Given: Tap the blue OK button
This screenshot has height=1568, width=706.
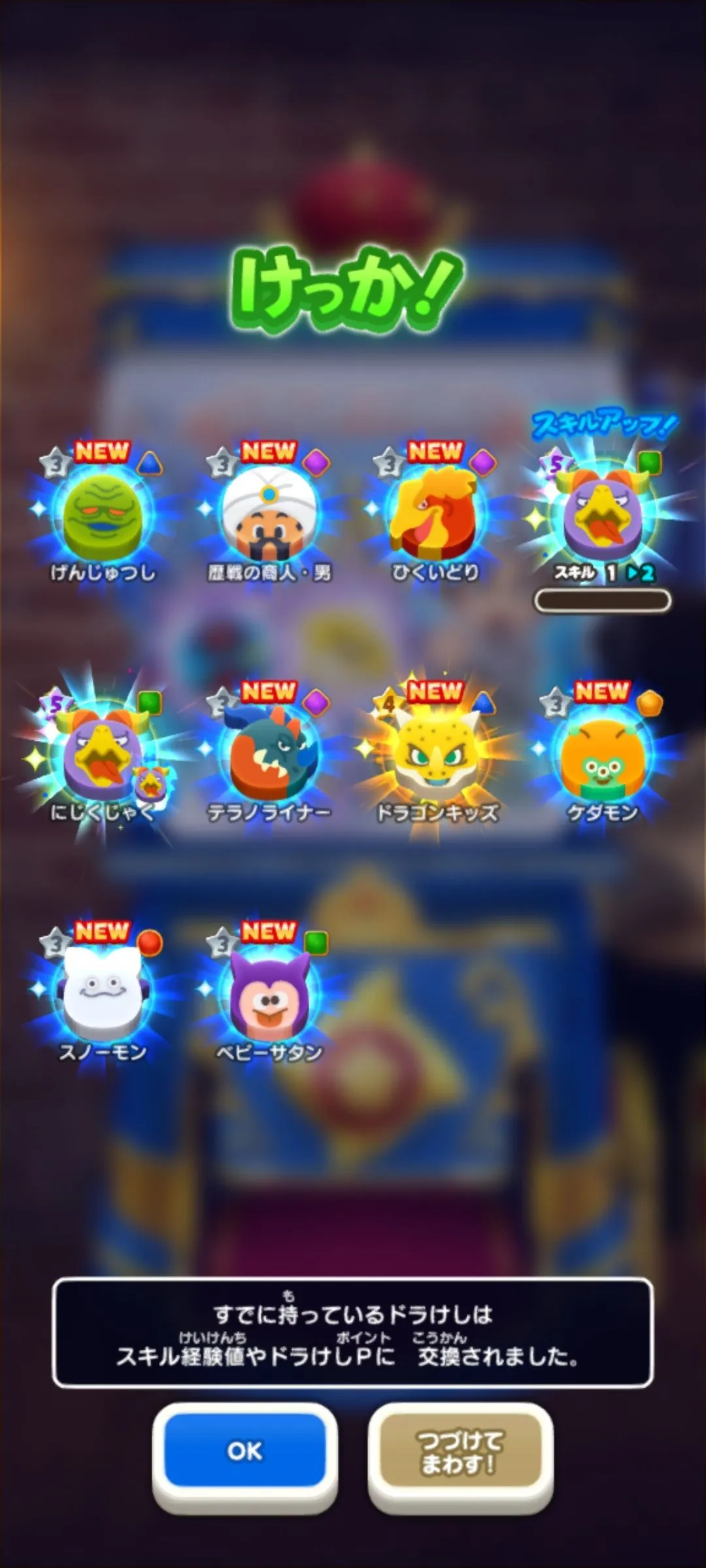Looking at the screenshot, I should click(245, 1450).
